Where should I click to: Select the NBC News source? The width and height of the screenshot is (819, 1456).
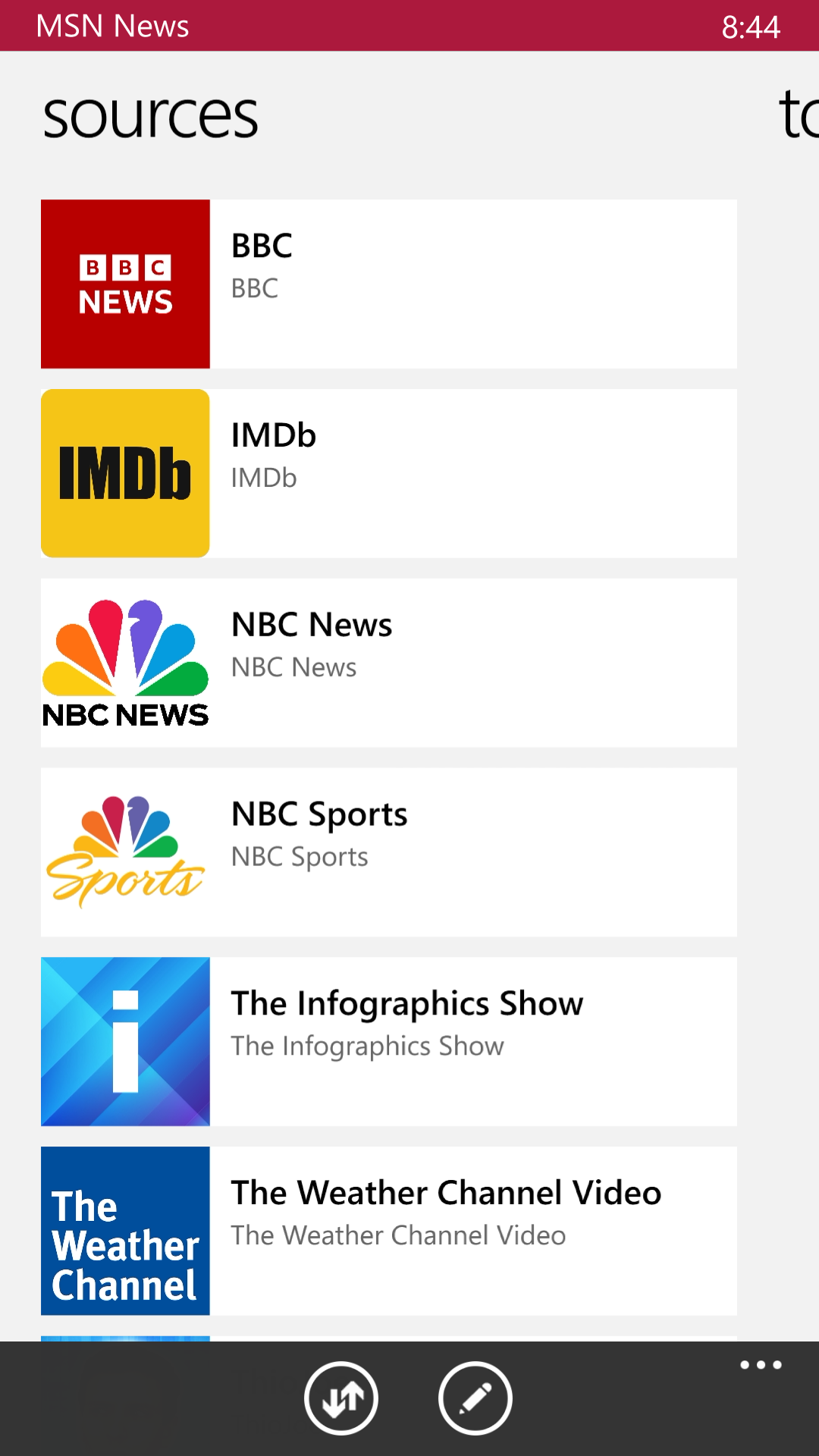389,663
